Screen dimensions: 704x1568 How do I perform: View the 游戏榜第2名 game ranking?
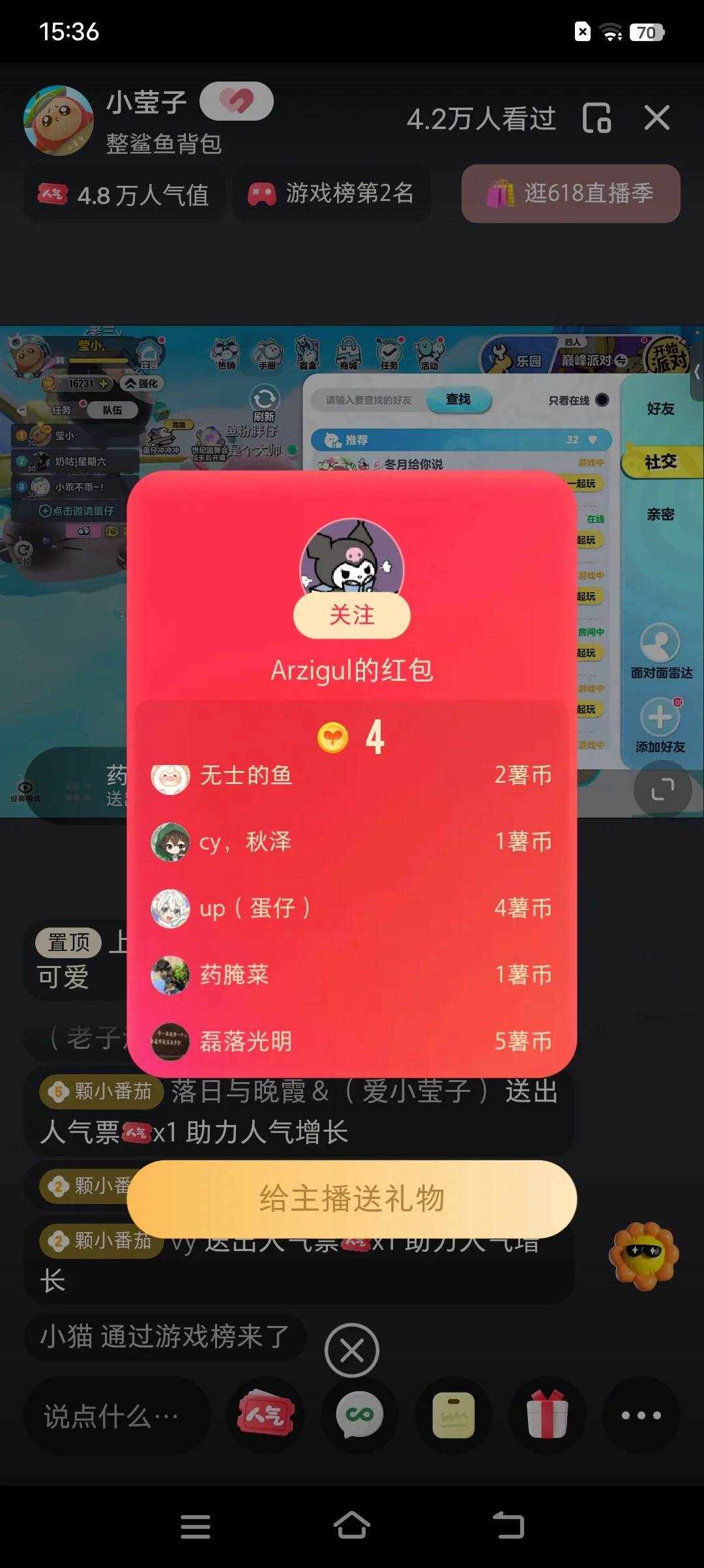331,194
